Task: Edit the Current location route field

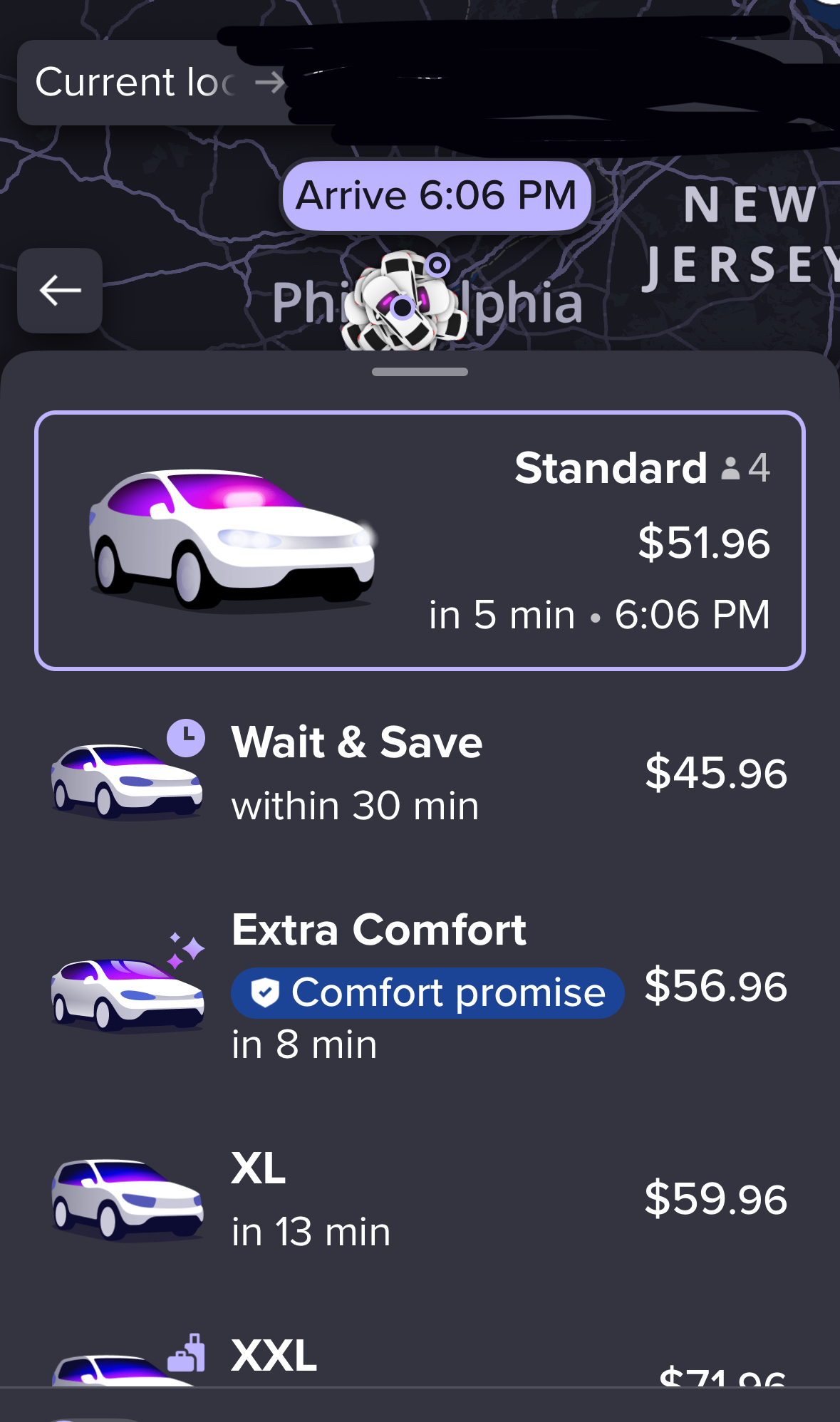Action: click(135, 83)
